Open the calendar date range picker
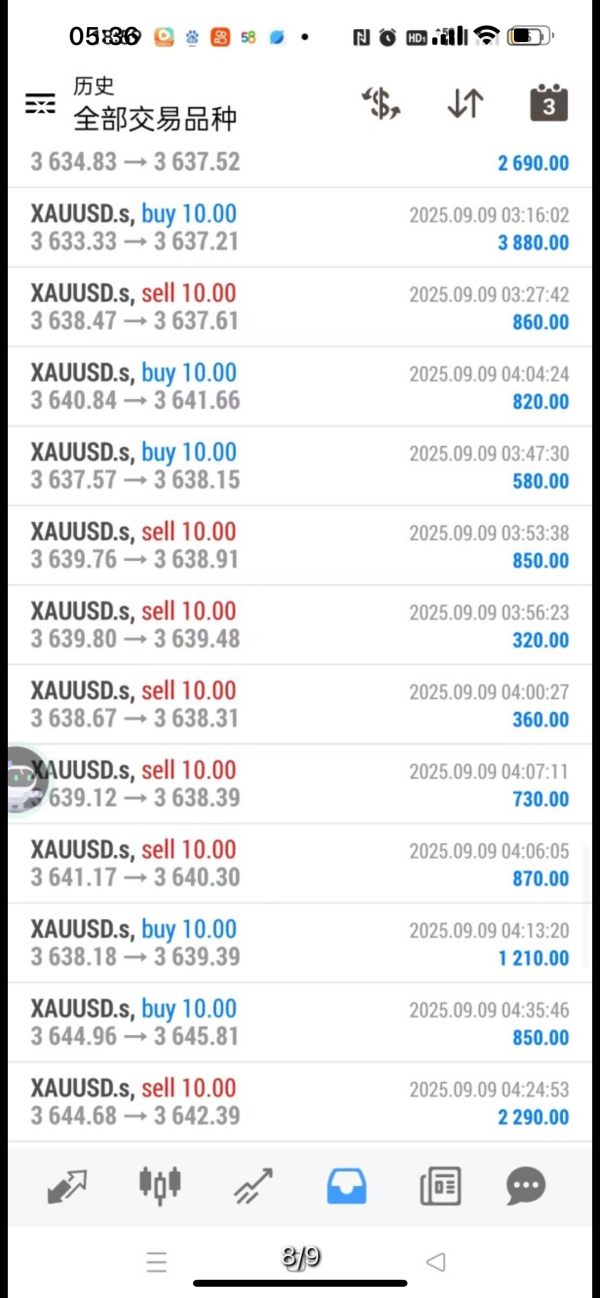This screenshot has height=1298, width=600. coord(548,104)
